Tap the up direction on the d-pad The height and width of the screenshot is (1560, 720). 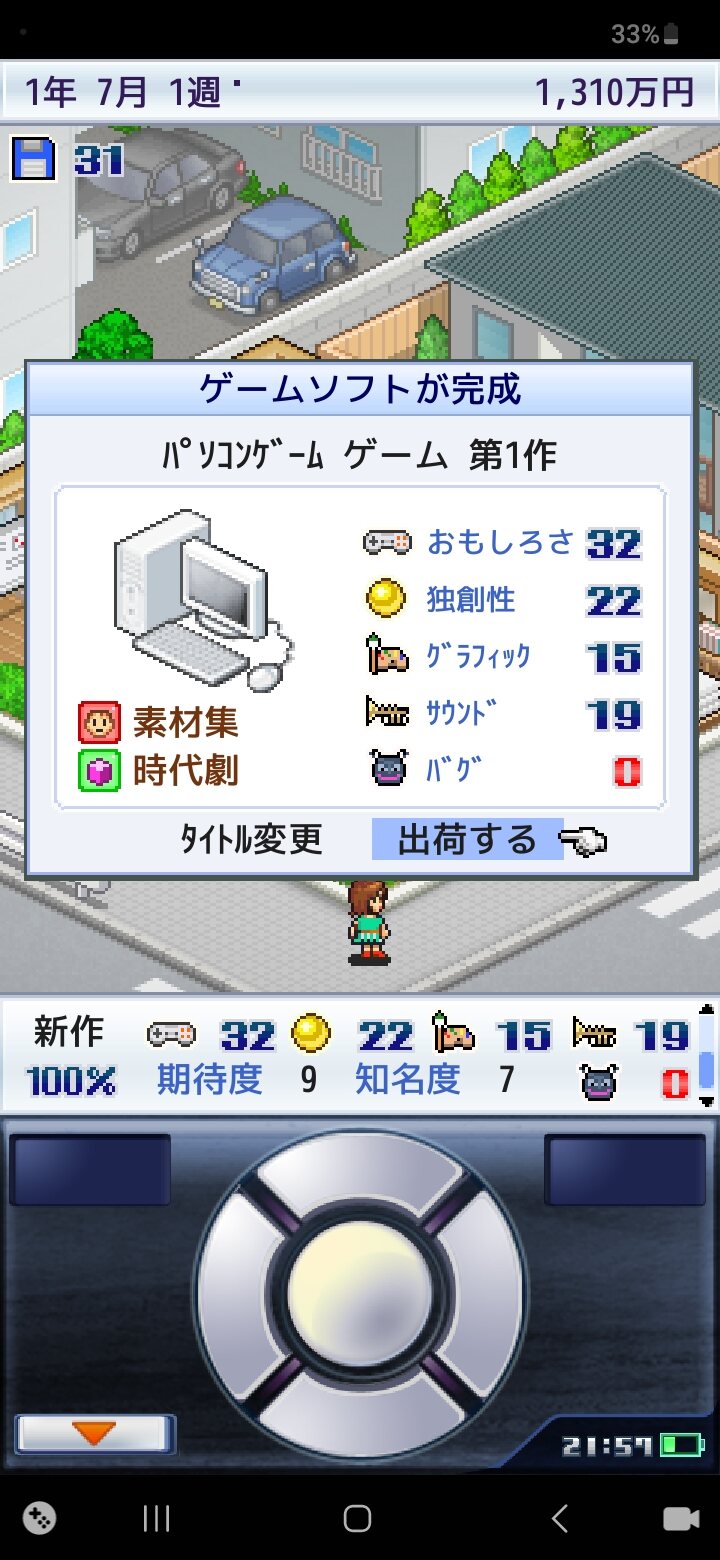[359, 1175]
